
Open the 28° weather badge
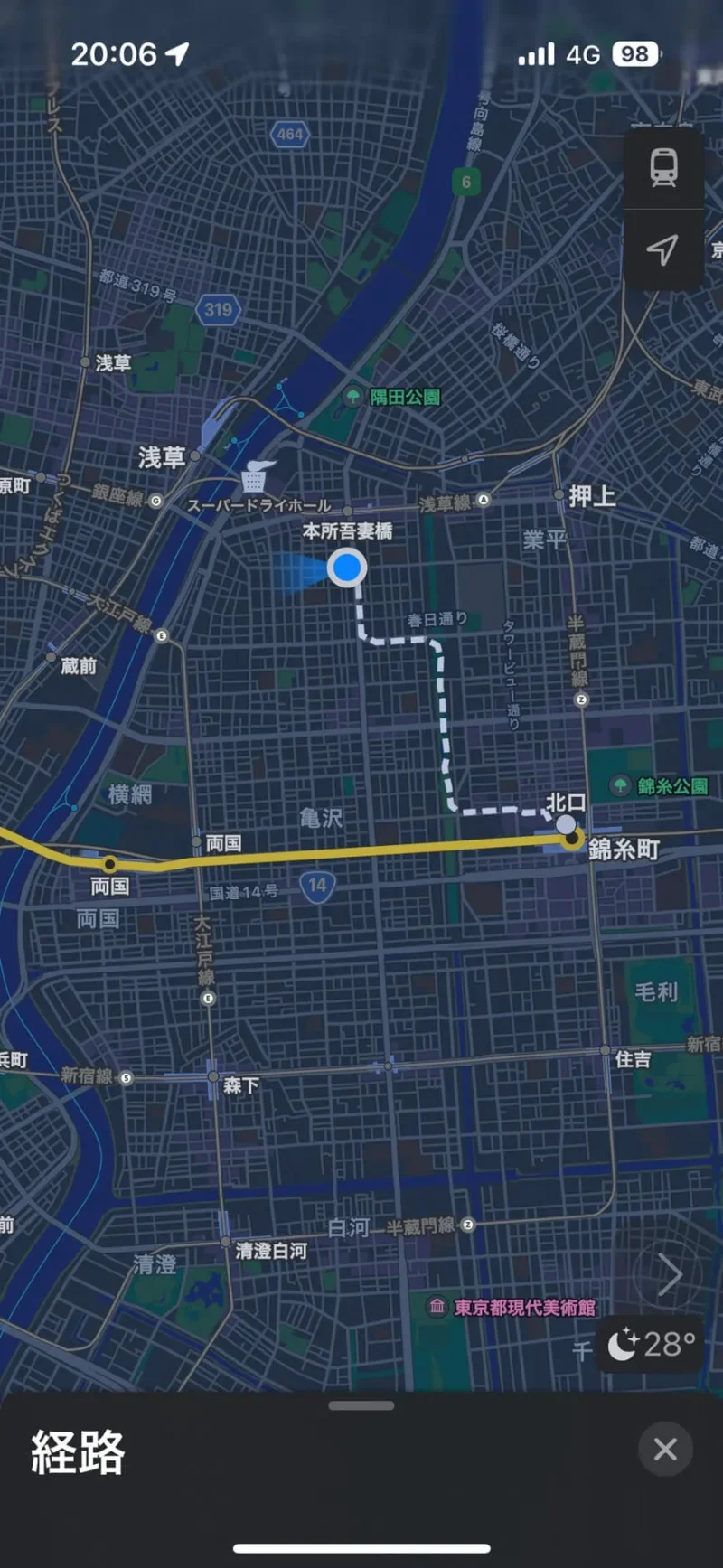coord(651,1345)
